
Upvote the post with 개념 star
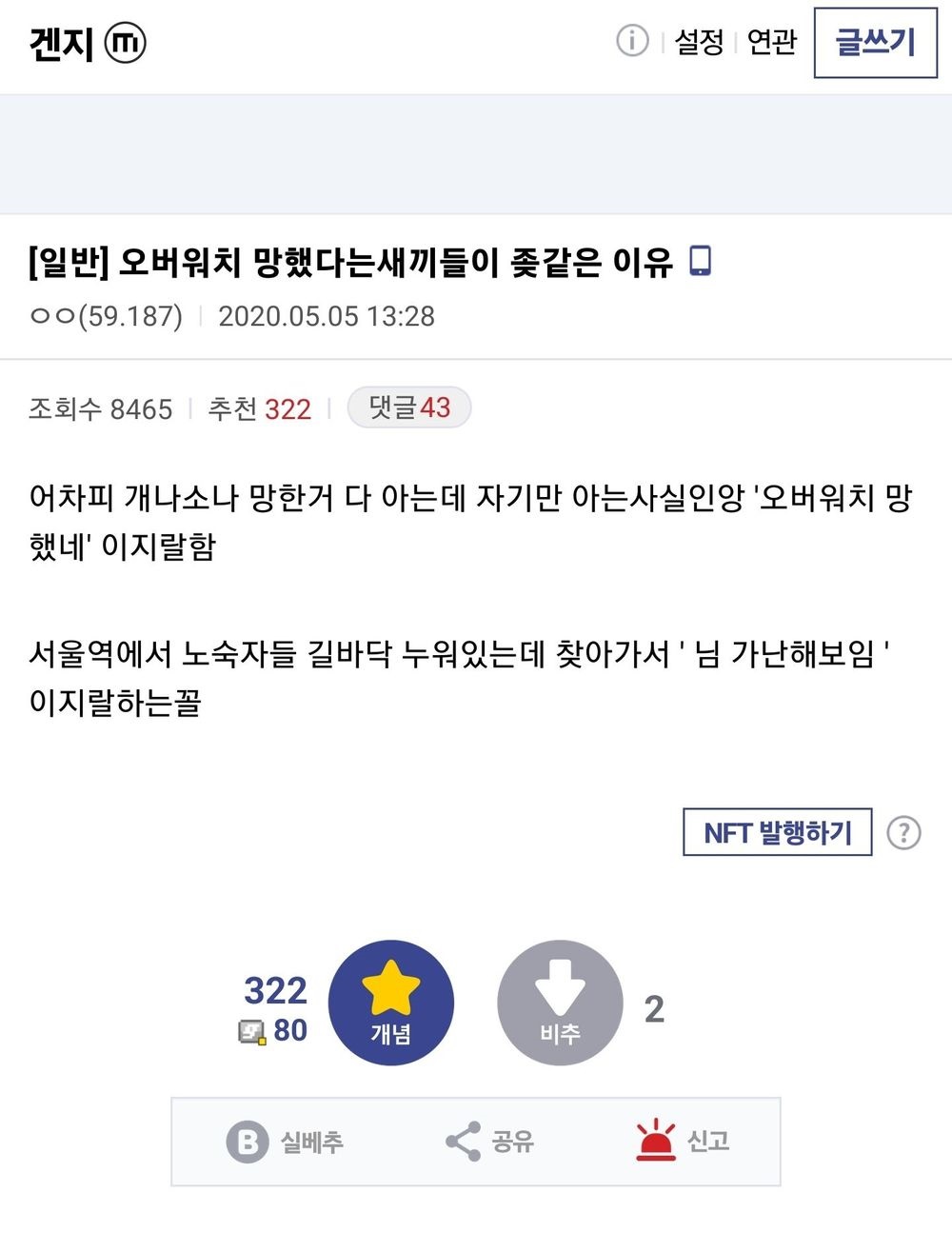click(x=390, y=1003)
